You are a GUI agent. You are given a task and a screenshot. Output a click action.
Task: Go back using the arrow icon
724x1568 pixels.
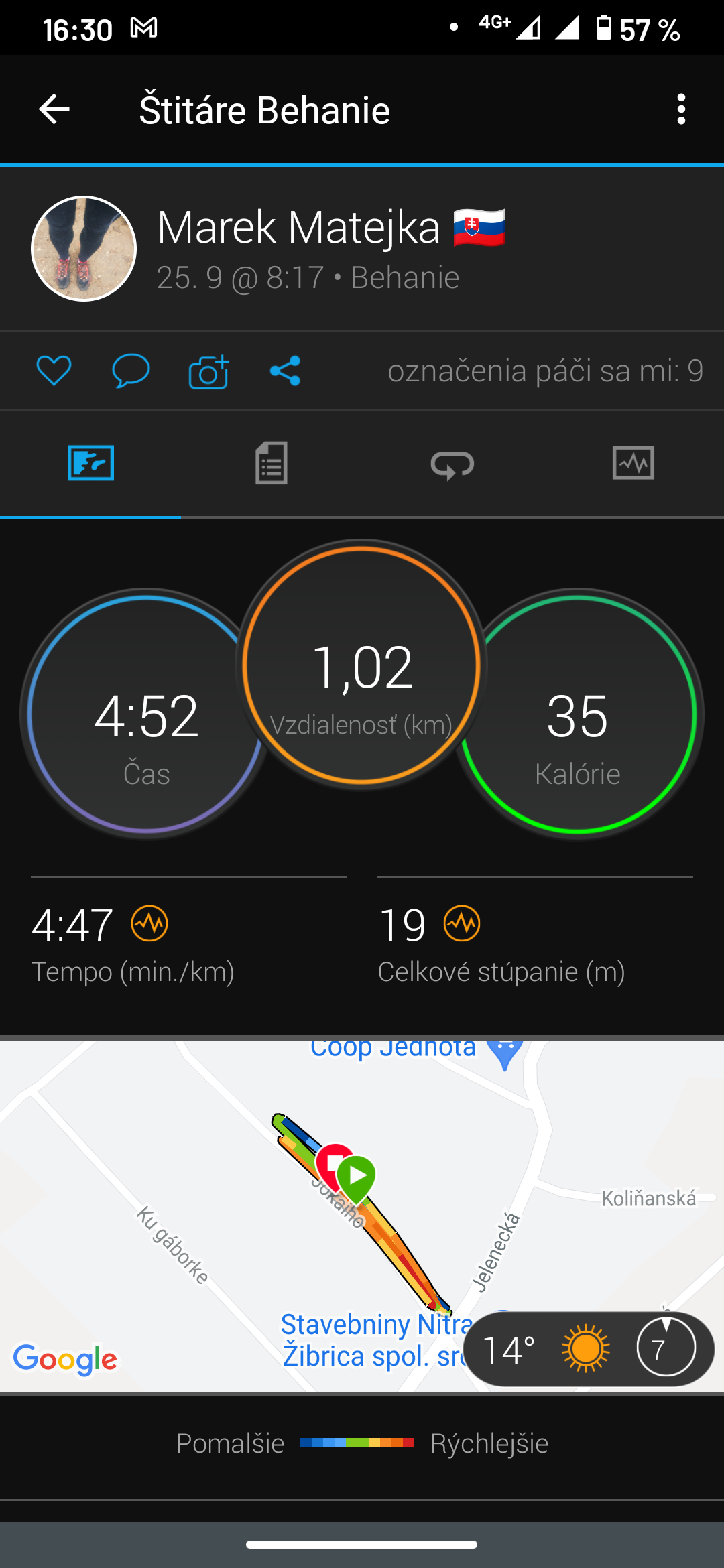click(x=54, y=109)
